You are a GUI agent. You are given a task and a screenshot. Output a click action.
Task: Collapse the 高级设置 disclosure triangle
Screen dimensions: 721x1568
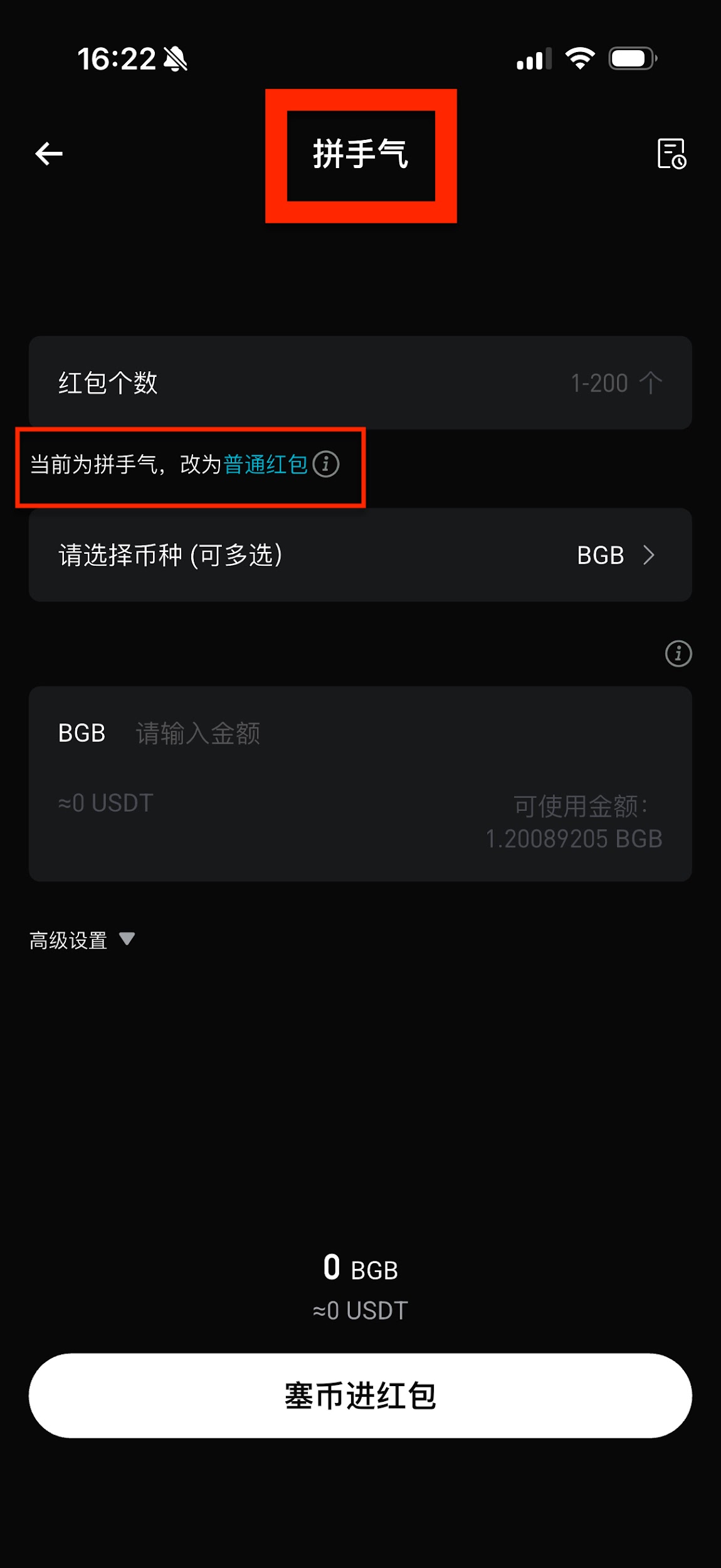[127, 939]
